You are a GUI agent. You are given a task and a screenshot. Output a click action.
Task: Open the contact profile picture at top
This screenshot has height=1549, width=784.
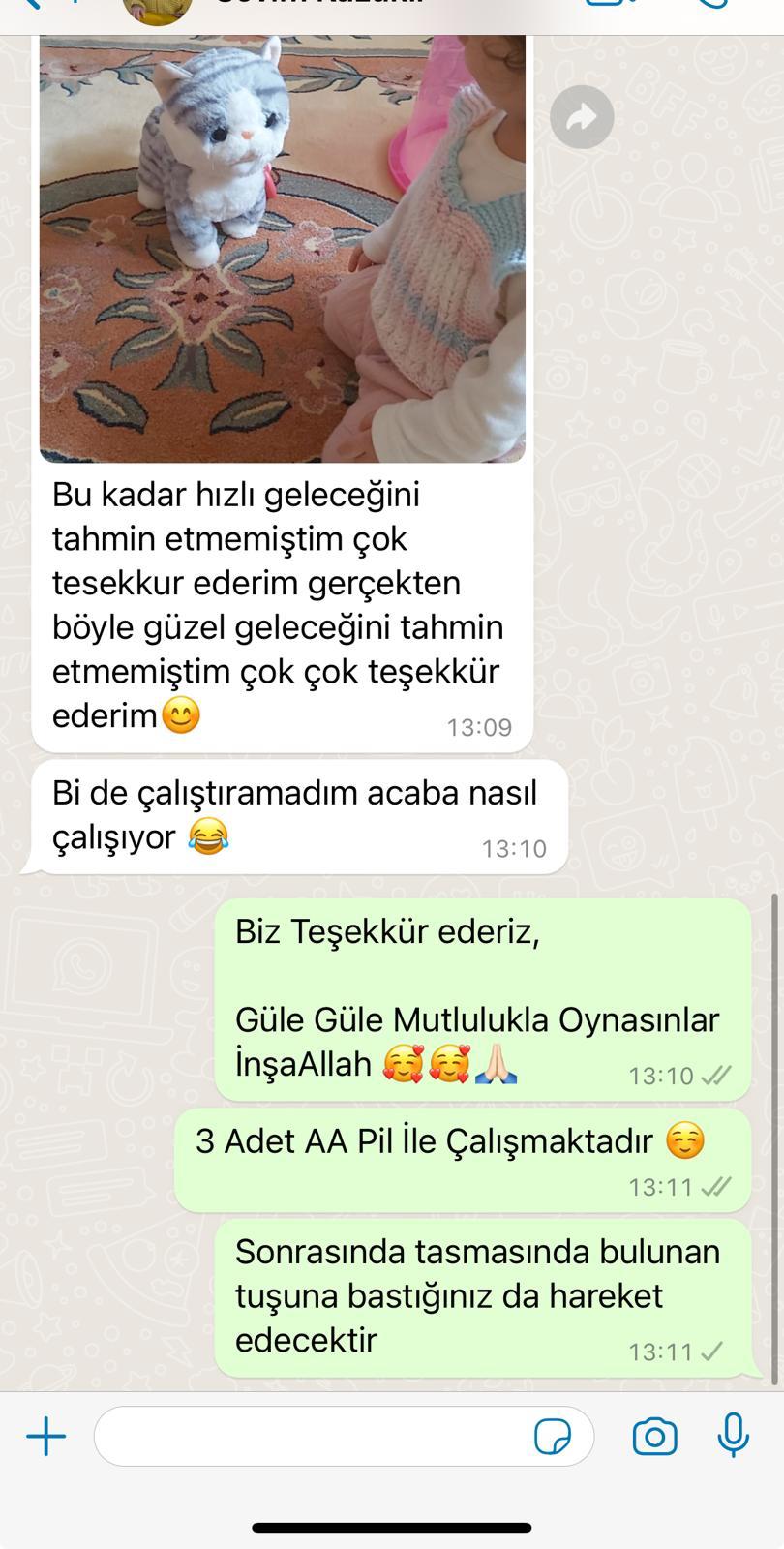(x=158, y=10)
